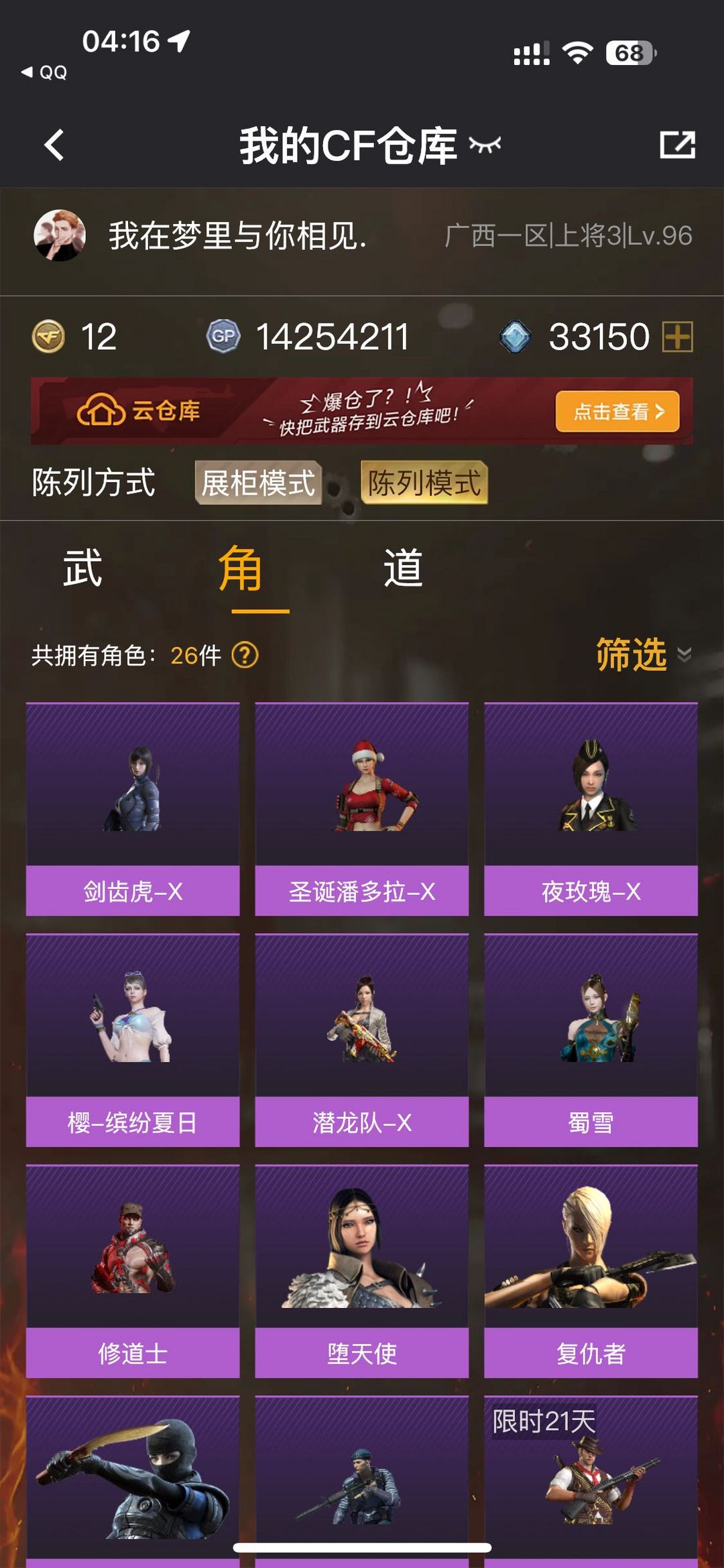Select 陈列模式 display mode

(x=424, y=483)
